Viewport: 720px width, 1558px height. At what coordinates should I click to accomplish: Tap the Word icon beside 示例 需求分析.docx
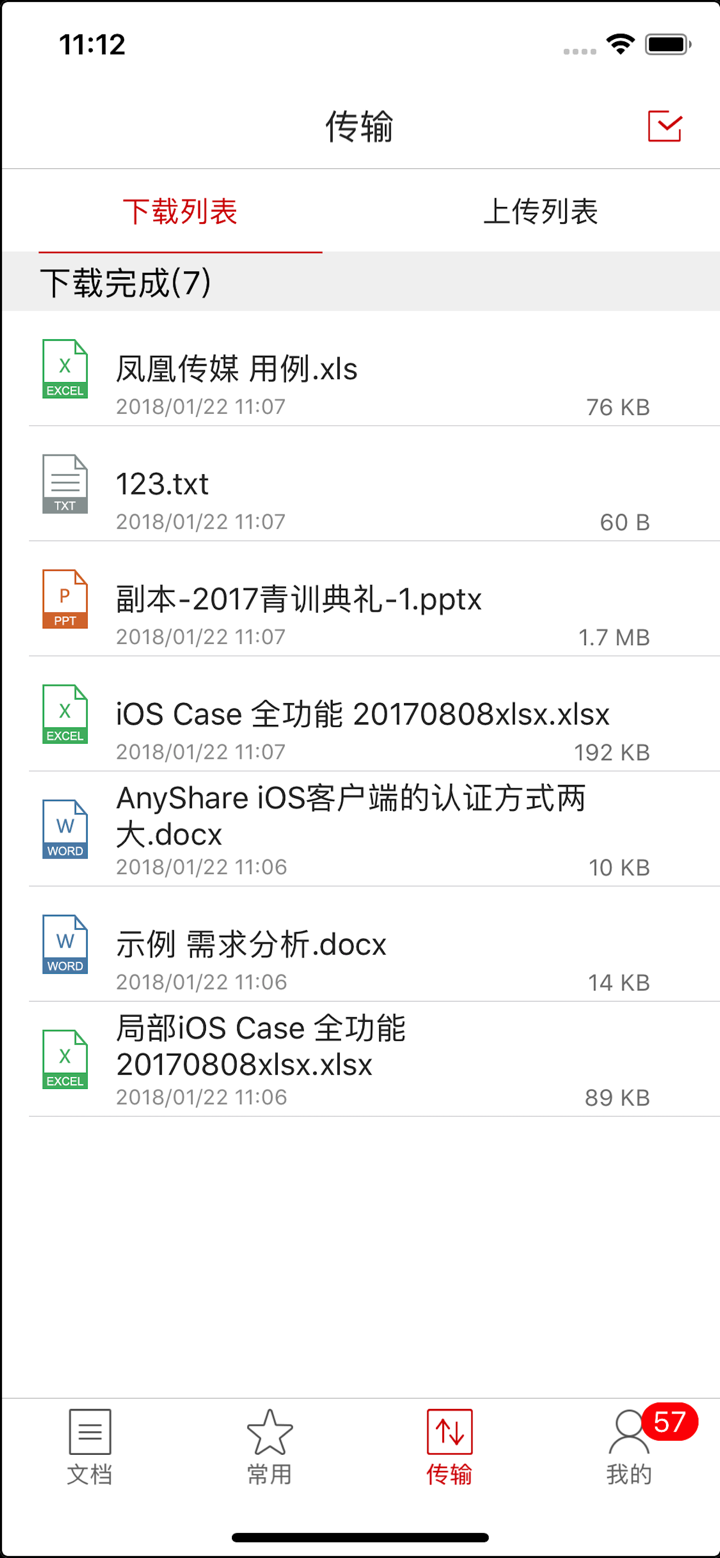(x=64, y=944)
